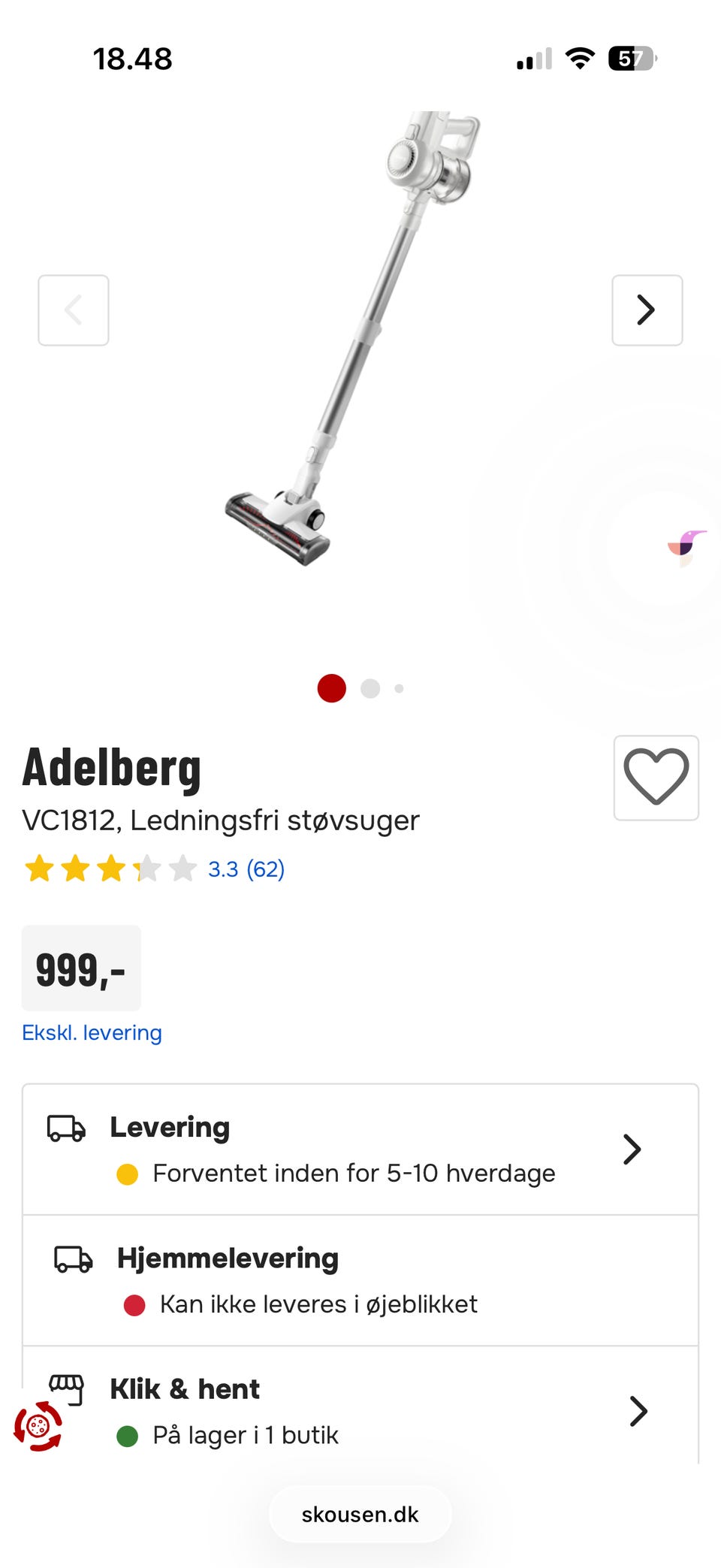This screenshot has width=721, height=1568.
Task: Expand the Levering delivery details
Action: click(x=633, y=1149)
